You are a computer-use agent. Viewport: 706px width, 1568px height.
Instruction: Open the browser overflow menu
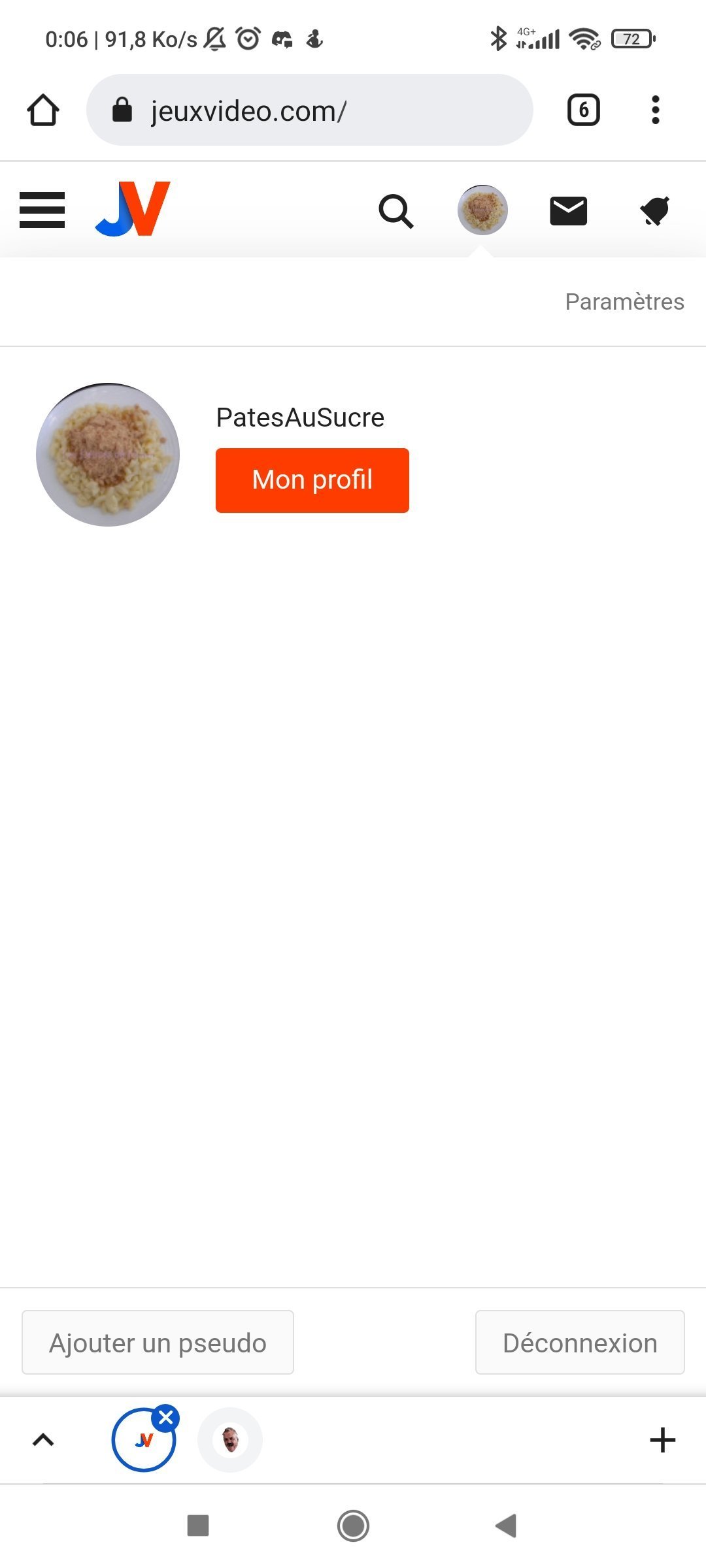coord(655,110)
